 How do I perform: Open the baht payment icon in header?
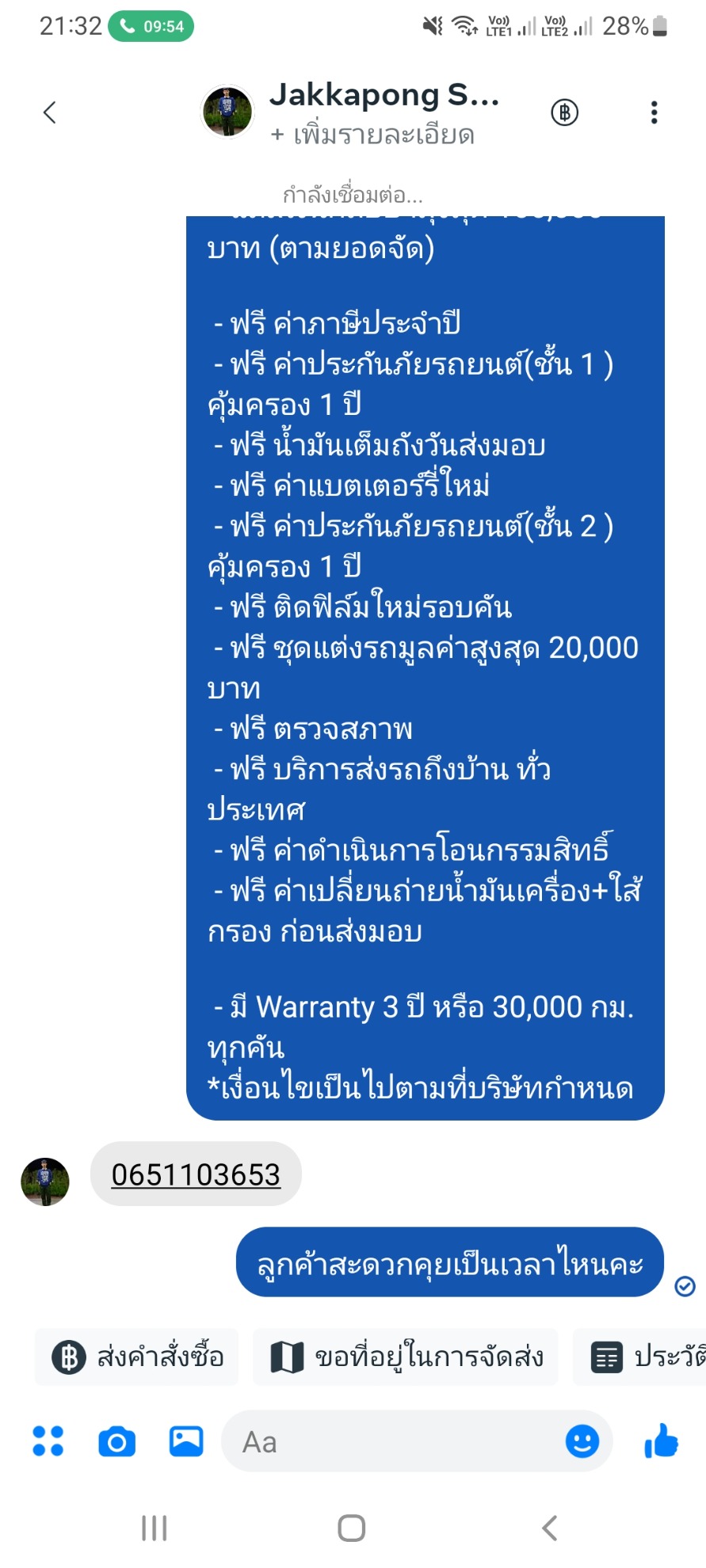565,112
